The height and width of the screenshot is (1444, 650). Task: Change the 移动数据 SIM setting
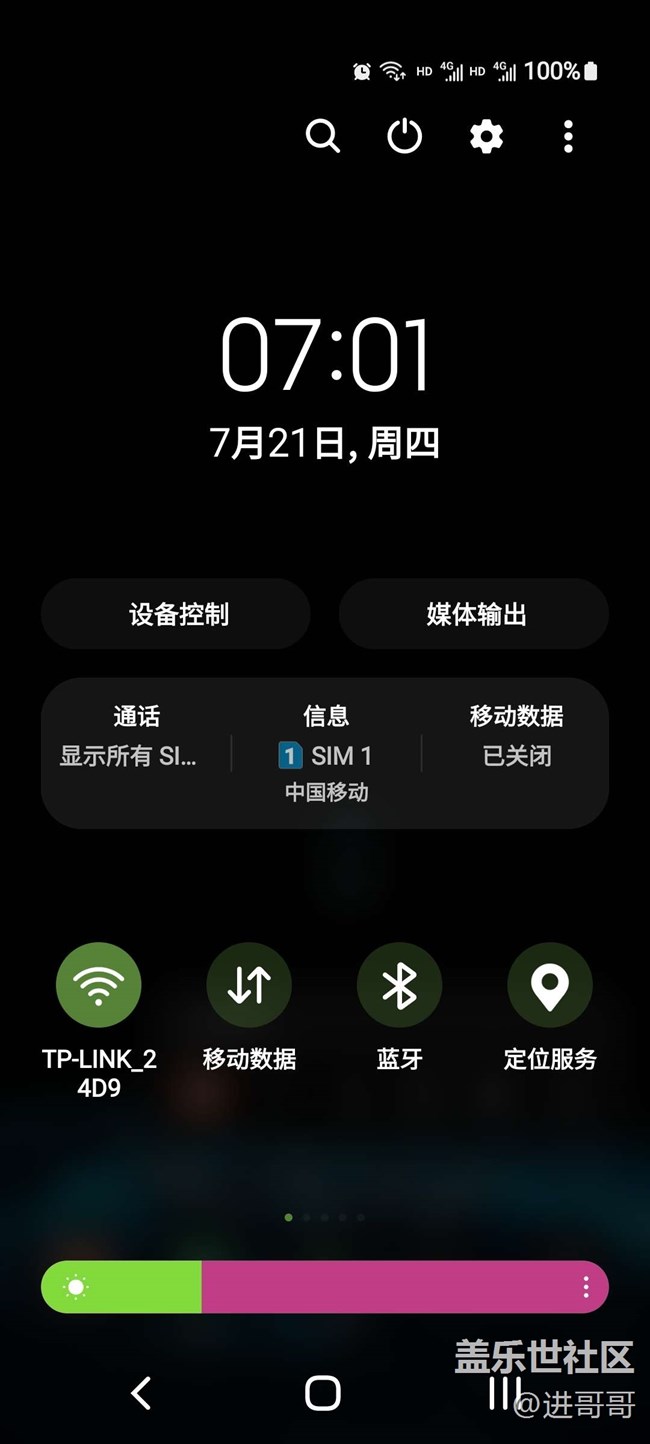516,737
